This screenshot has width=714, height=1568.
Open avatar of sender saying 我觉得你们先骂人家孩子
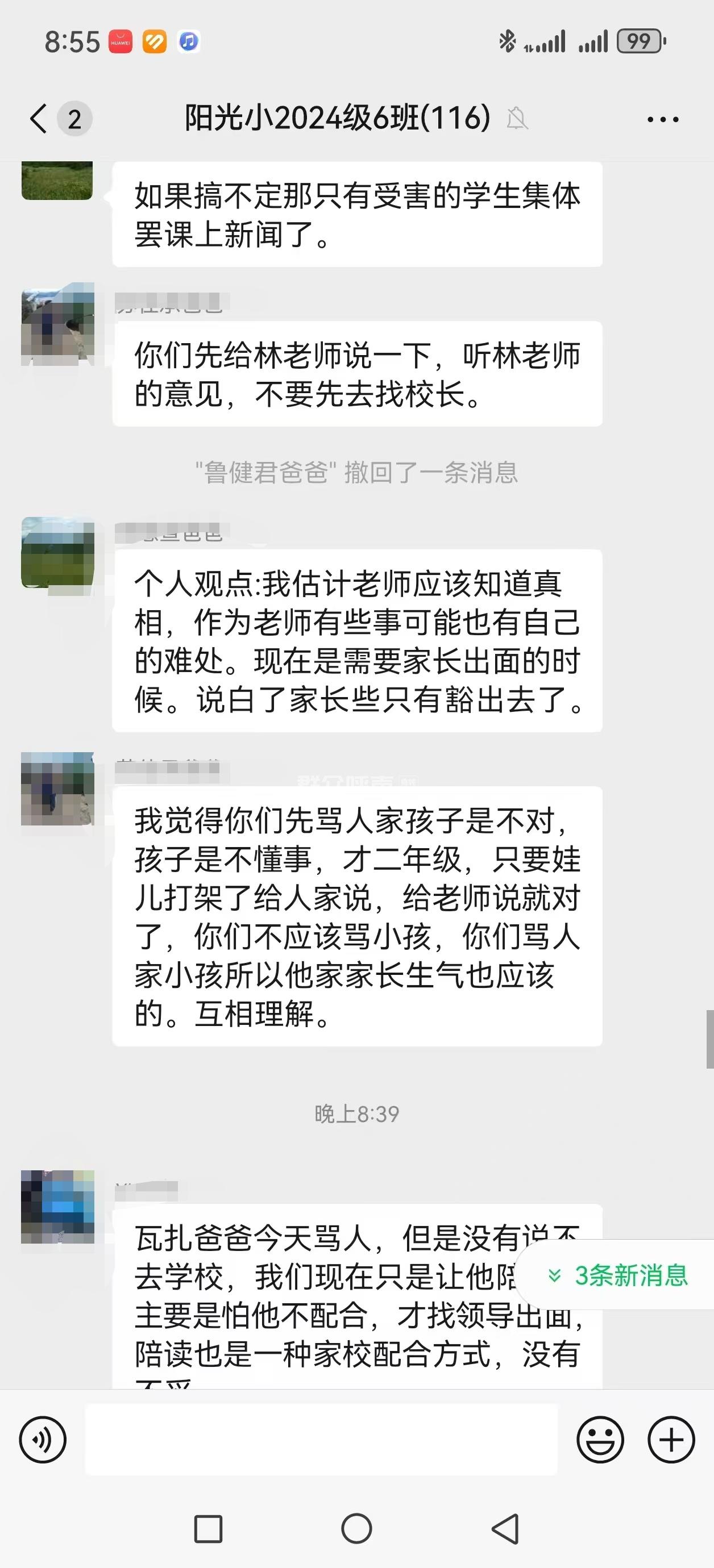[58, 789]
